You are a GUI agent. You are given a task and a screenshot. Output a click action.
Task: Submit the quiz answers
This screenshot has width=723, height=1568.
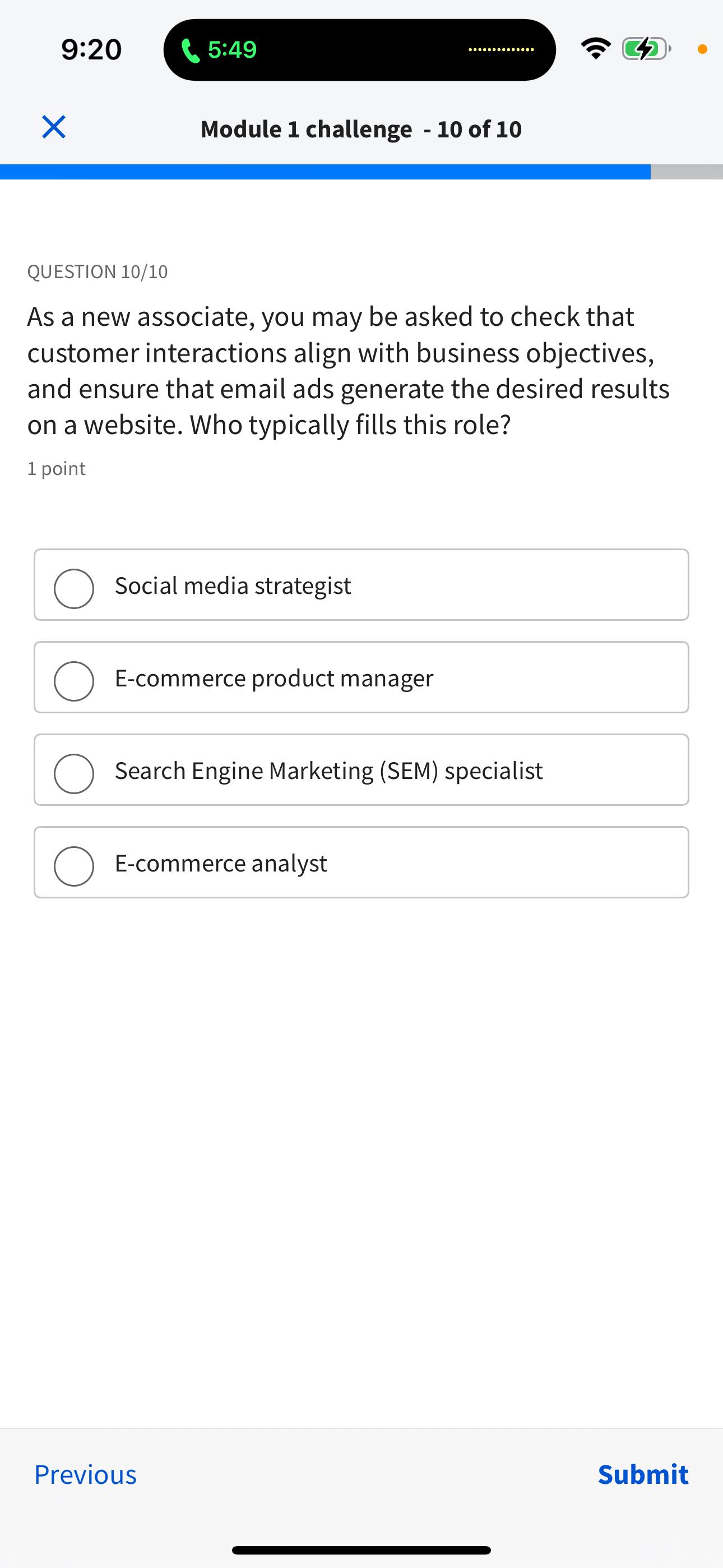[x=643, y=1475]
